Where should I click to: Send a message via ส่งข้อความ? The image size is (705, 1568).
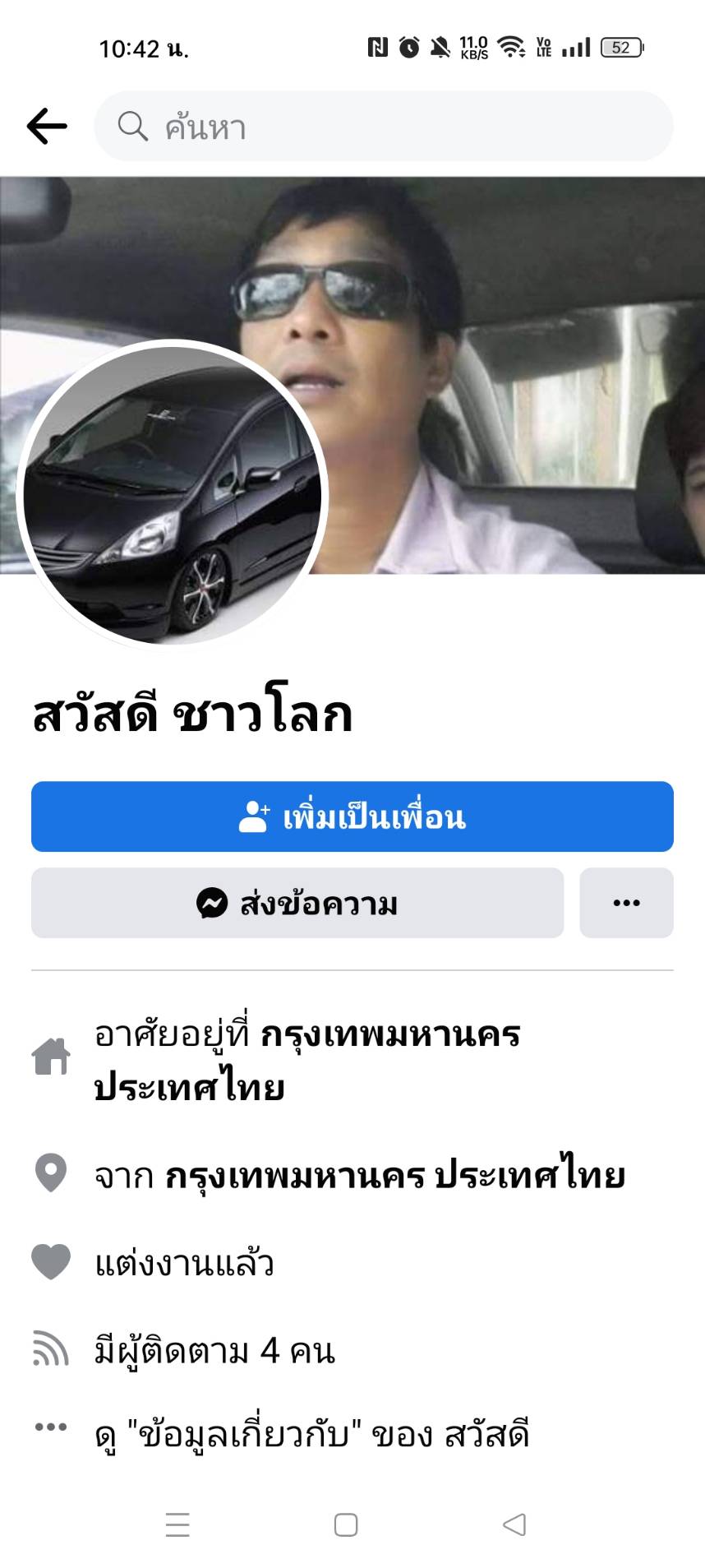[x=297, y=903]
